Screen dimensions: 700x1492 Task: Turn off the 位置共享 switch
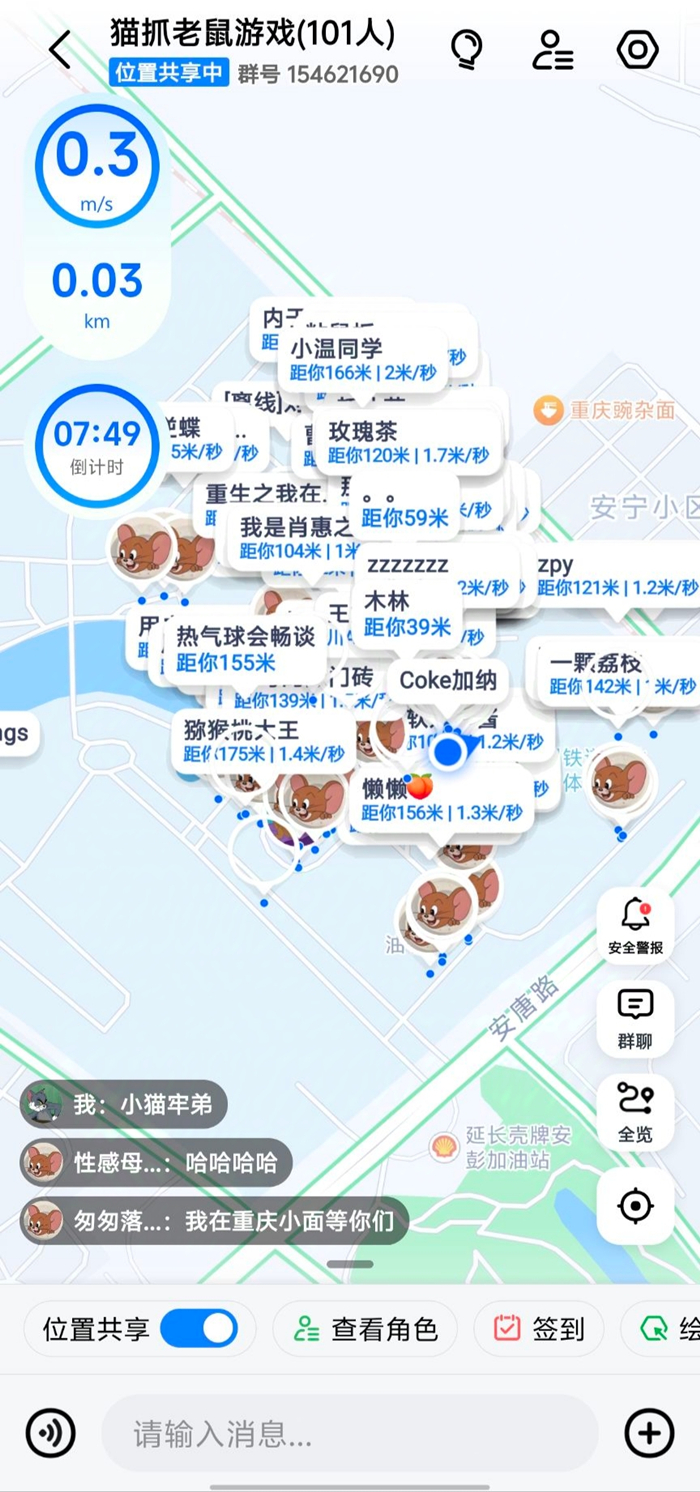click(198, 1329)
